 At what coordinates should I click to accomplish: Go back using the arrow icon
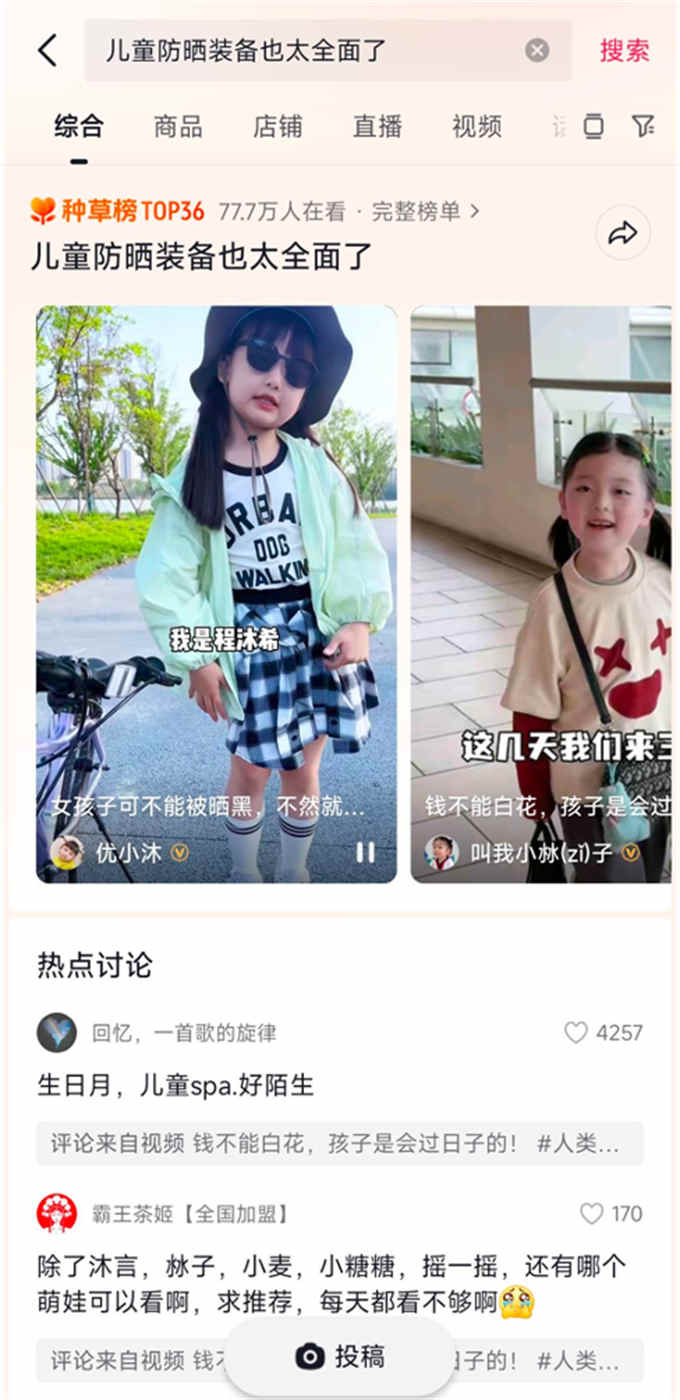(47, 50)
